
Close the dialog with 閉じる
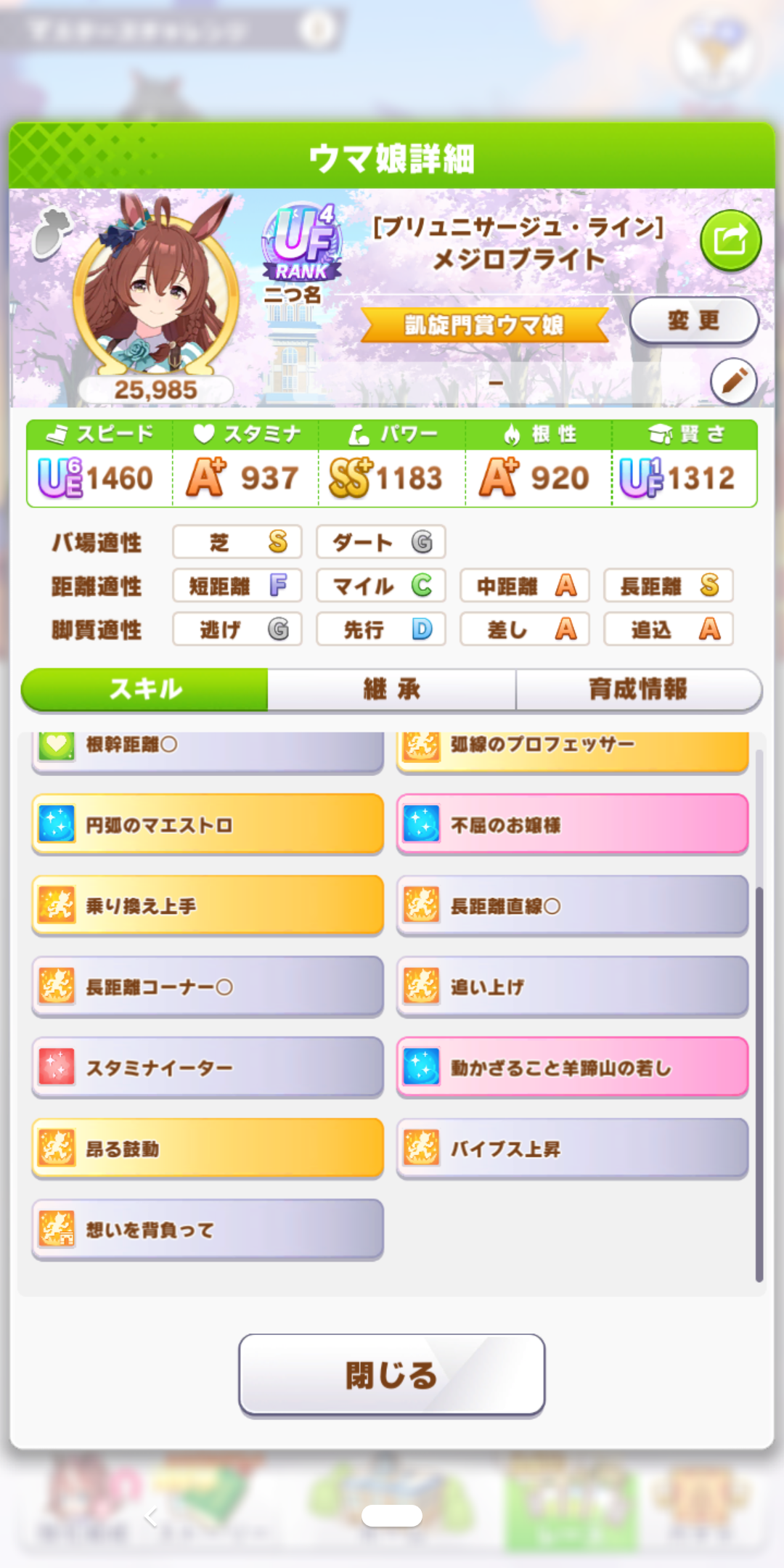pos(392,1375)
